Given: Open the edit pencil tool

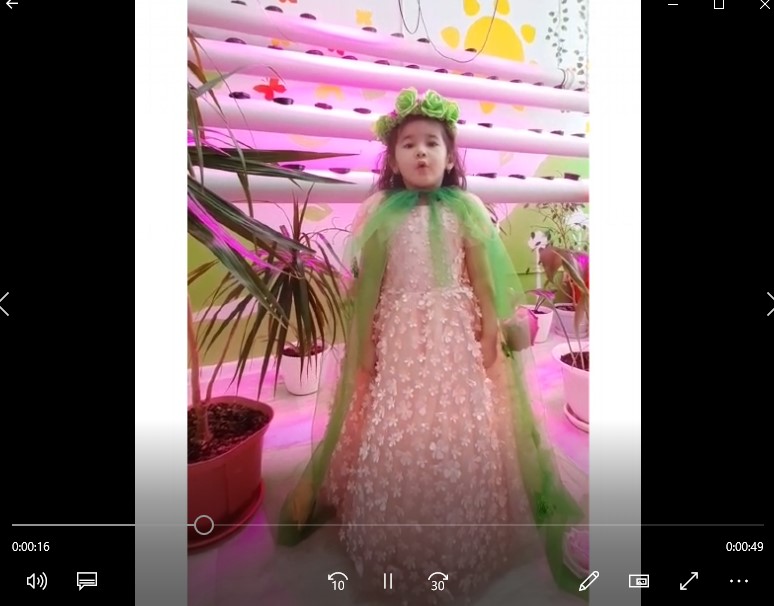Looking at the screenshot, I should point(589,581).
